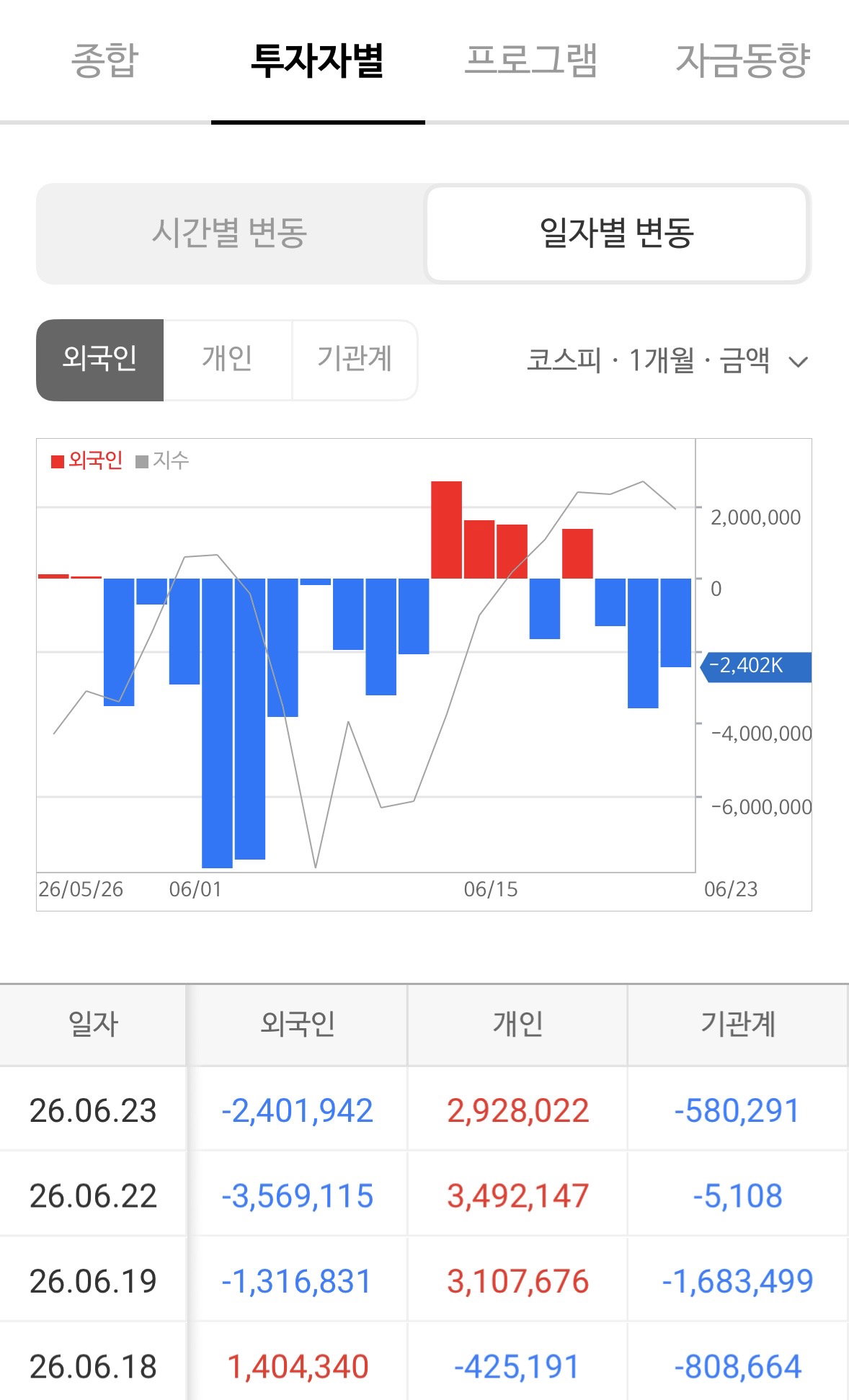Viewport: 849px width, 1400px height.
Task: Switch to the 종합 tab
Action: point(105,61)
